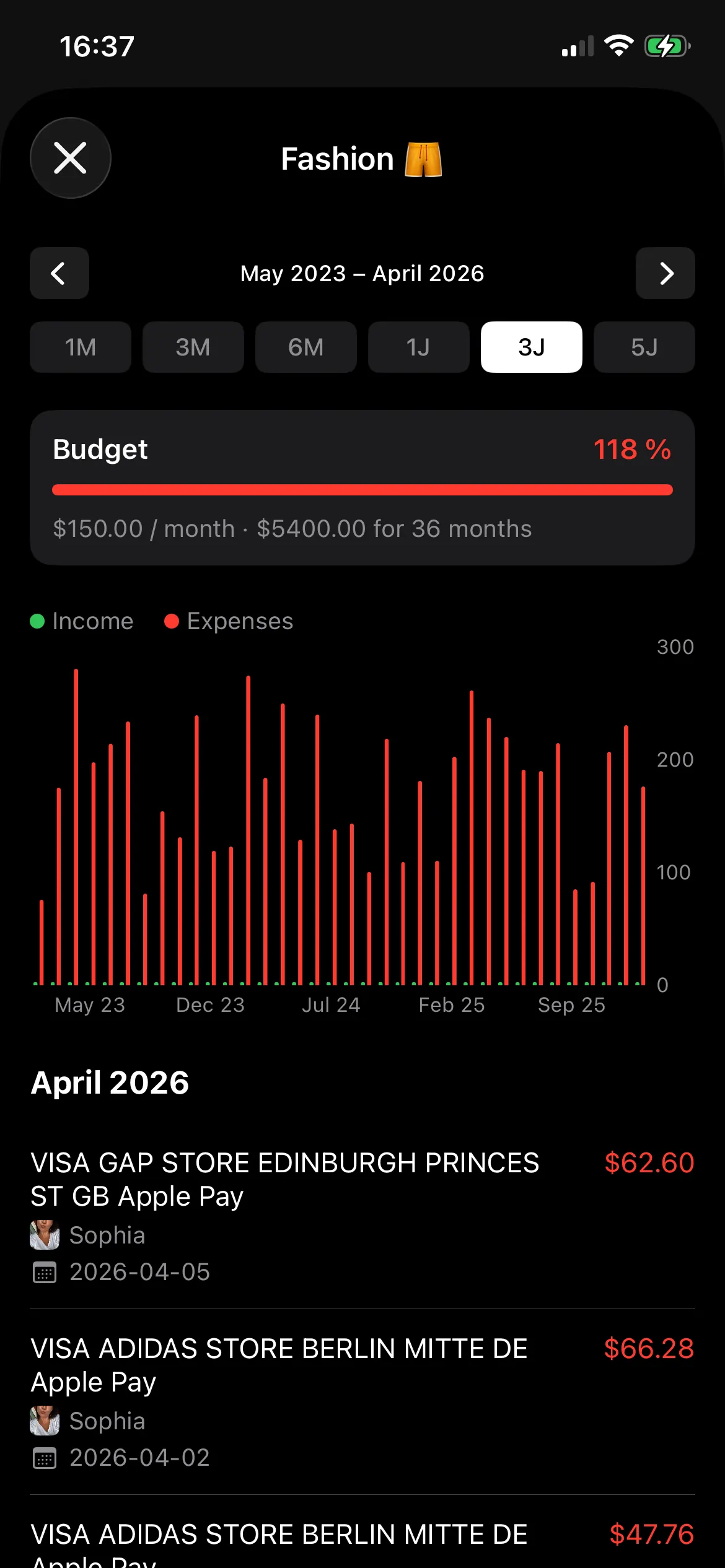This screenshot has width=725, height=1568.
Task: Tap the Wi-Fi indicator in the status bar
Action: pyautogui.click(x=619, y=45)
